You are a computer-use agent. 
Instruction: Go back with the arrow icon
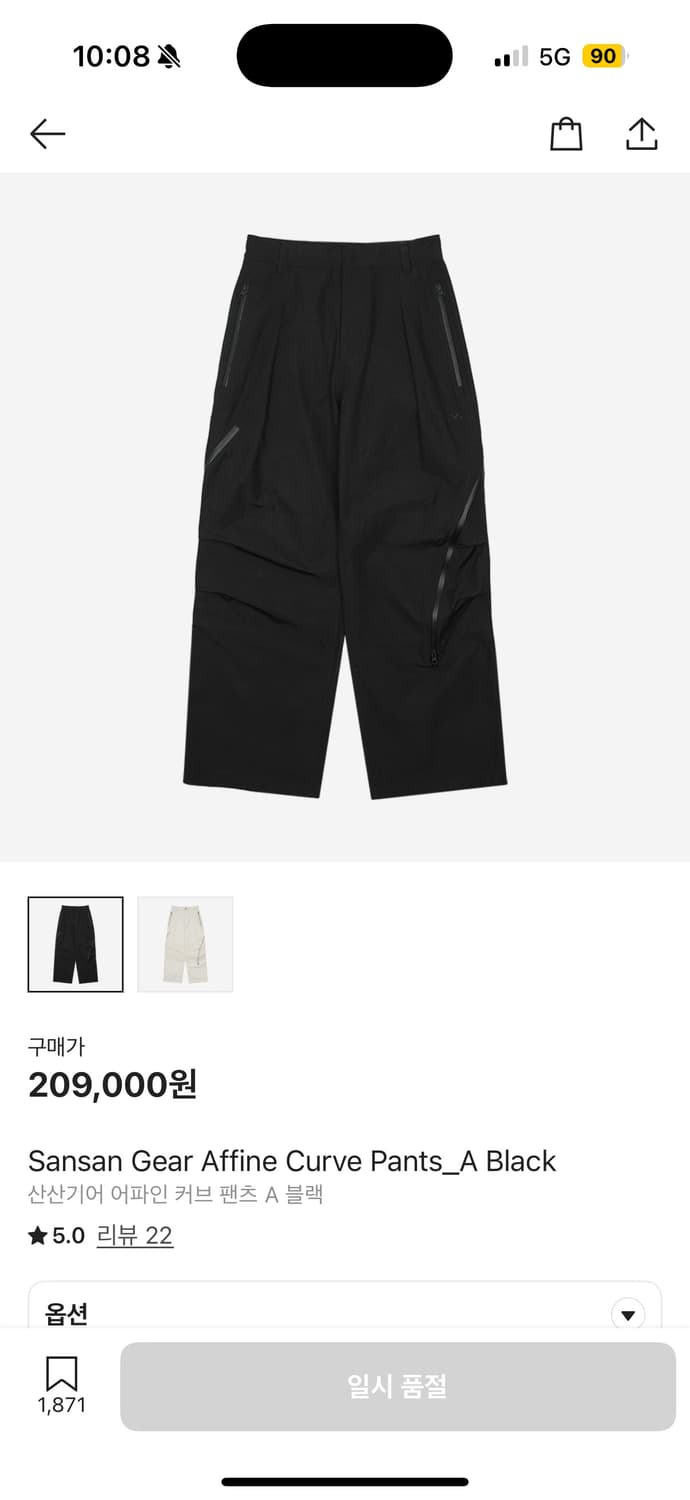(47, 134)
